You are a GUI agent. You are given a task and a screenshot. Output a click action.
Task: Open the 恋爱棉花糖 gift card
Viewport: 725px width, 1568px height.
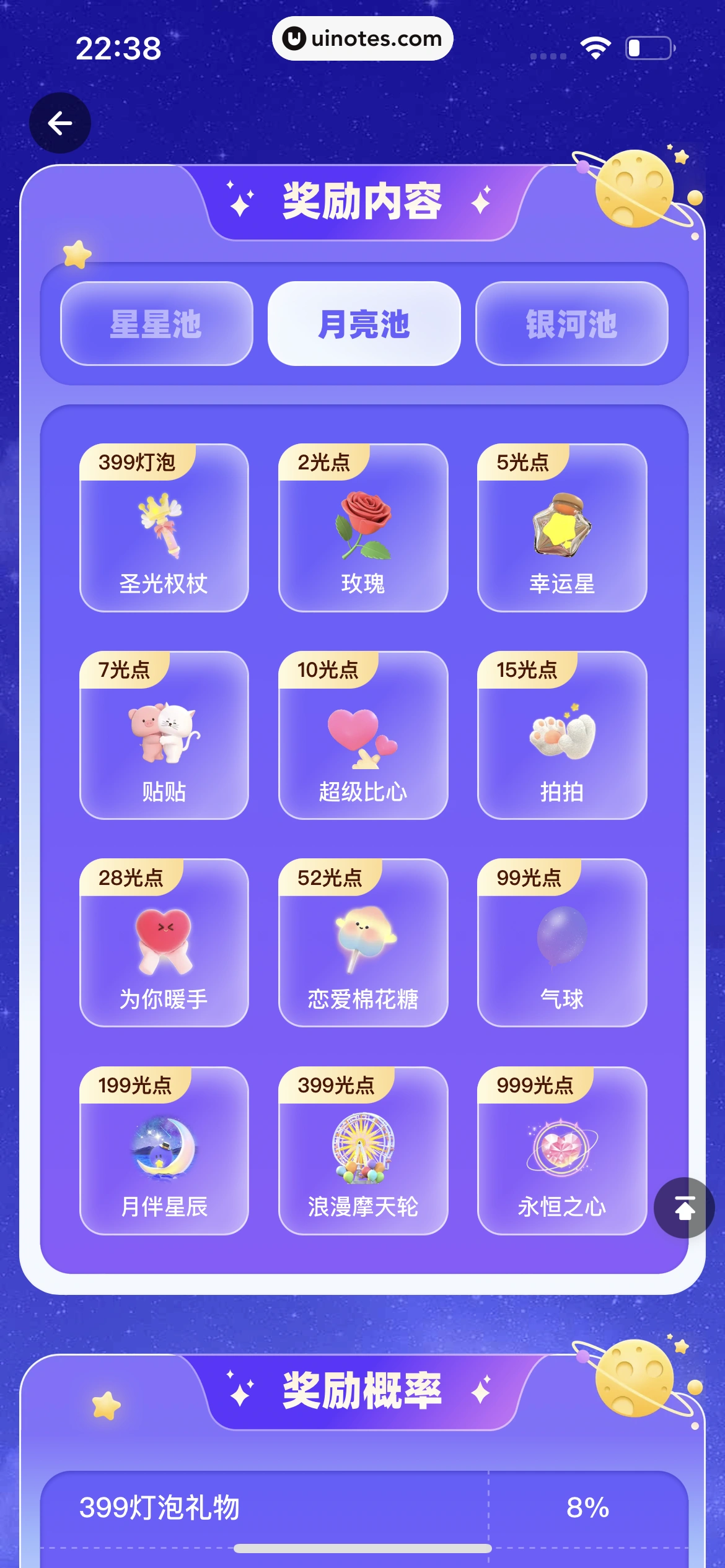point(363,943)
